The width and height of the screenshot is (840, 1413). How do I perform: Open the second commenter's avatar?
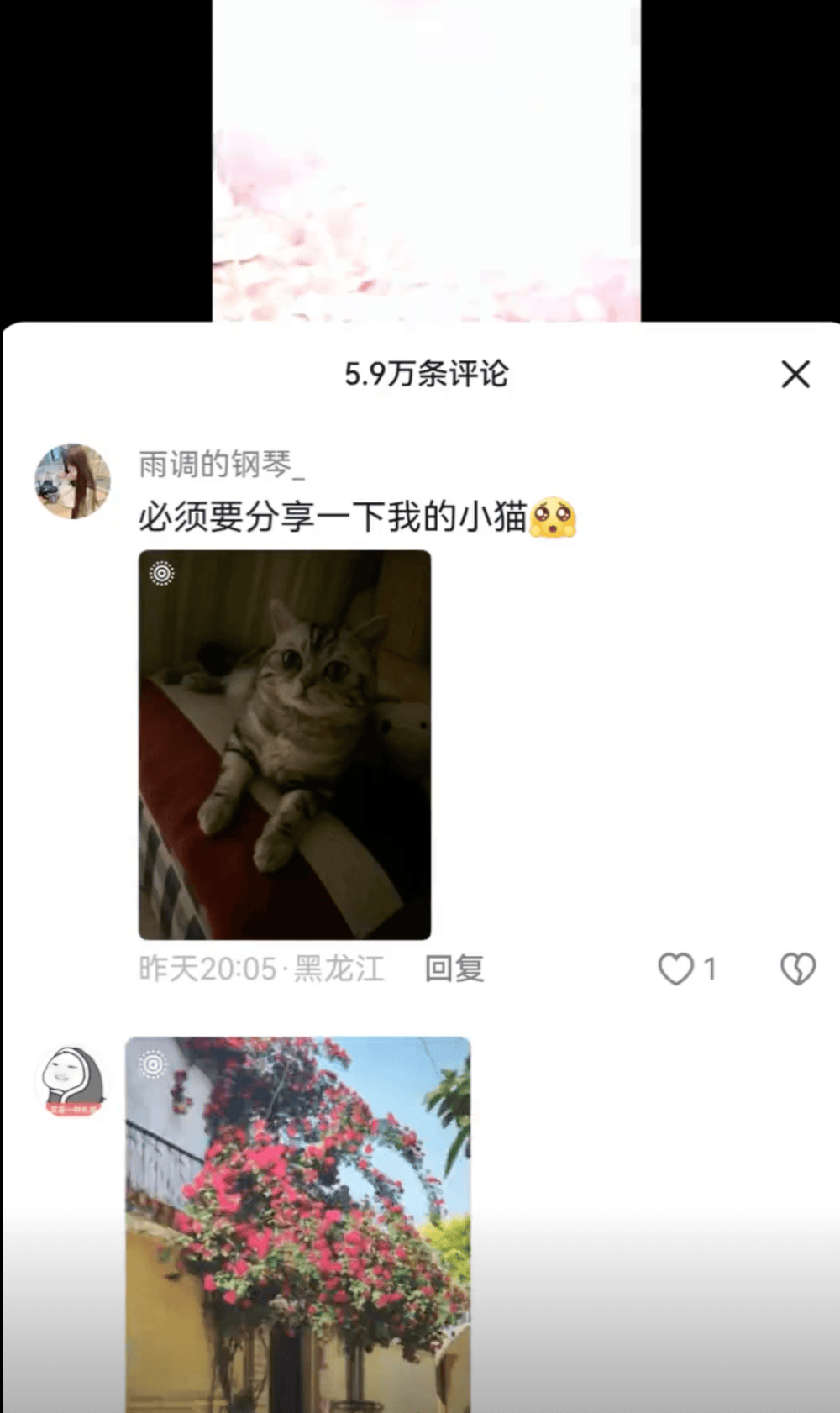[72, 1082]
